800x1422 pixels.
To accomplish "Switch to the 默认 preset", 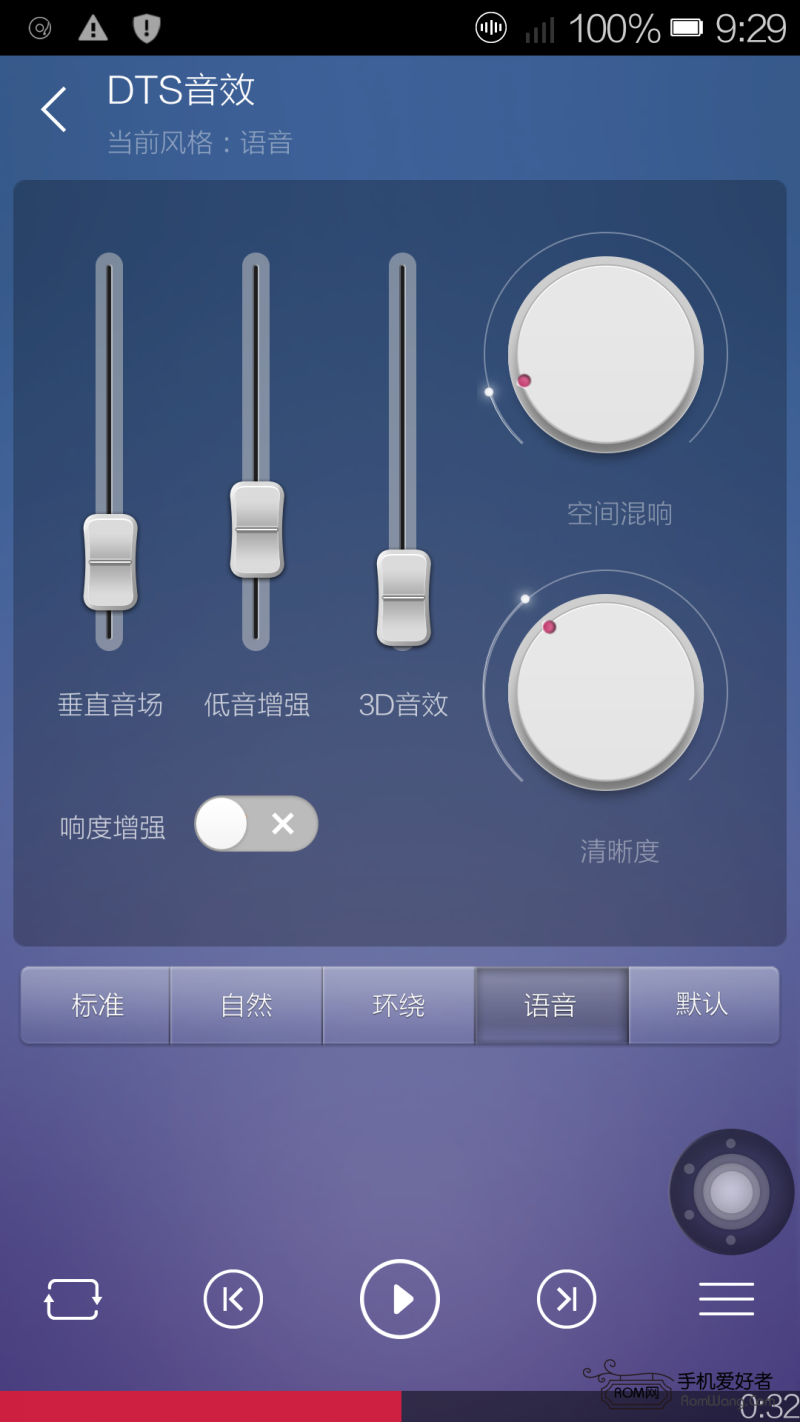I will pyautogui.click(x=702, y=1005).
